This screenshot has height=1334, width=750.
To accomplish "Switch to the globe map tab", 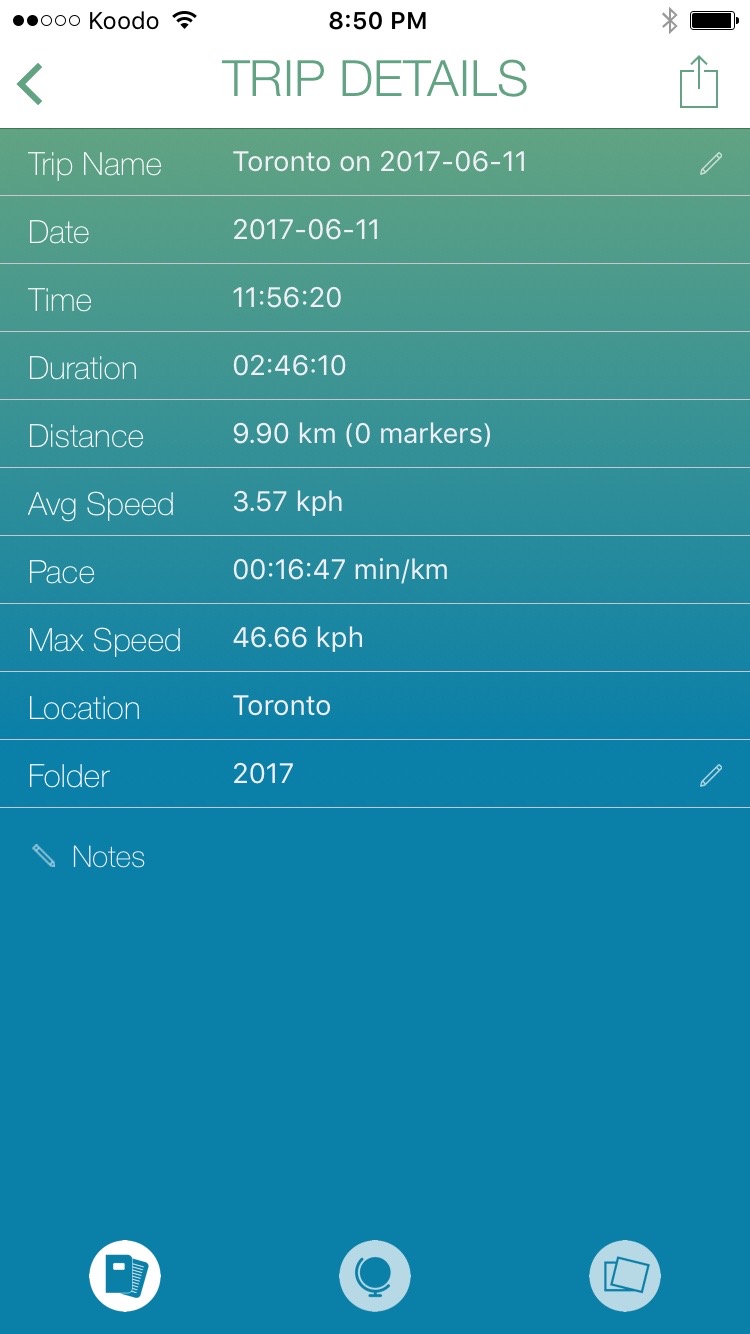I will click(375, 1276).
